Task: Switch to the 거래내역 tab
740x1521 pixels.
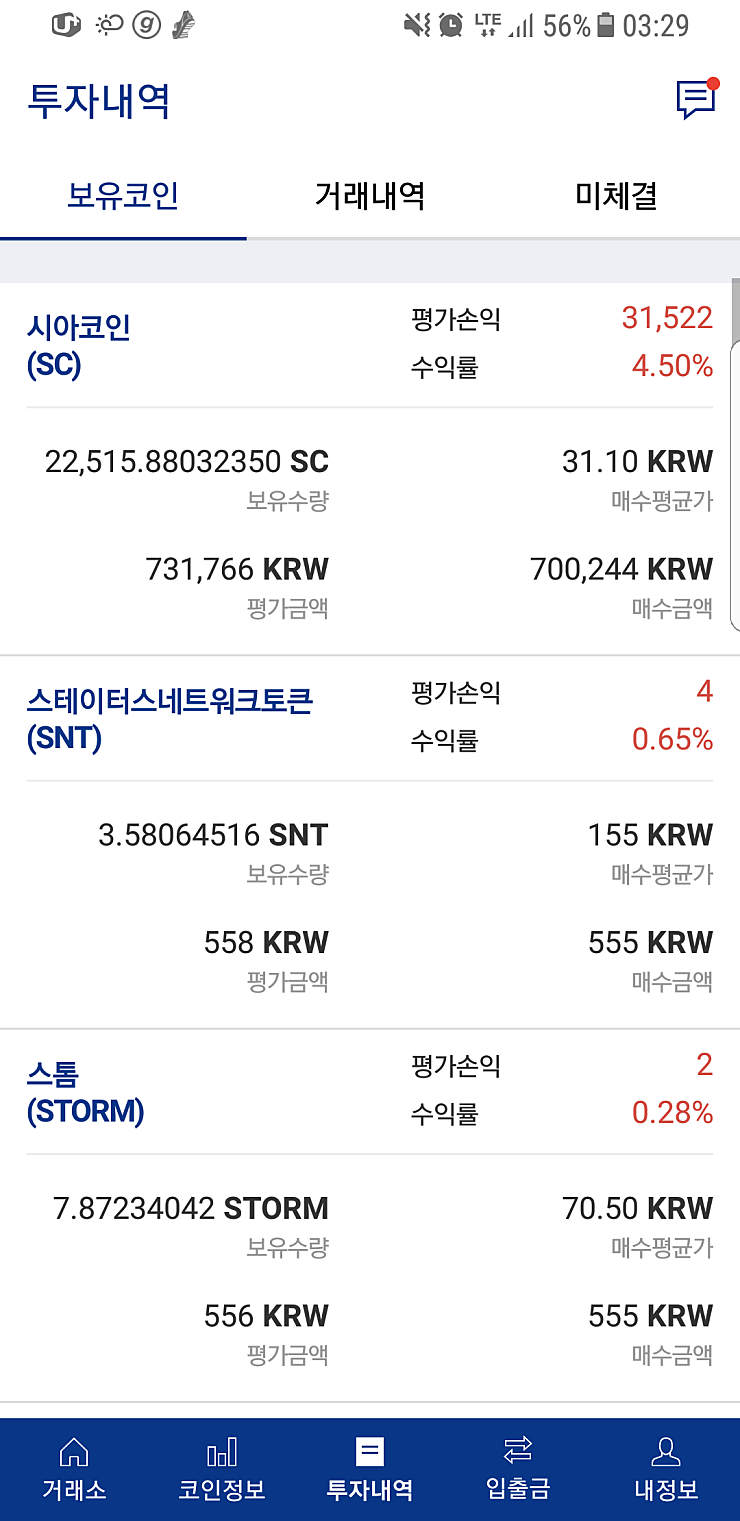Action: click(x=370, y=196)
